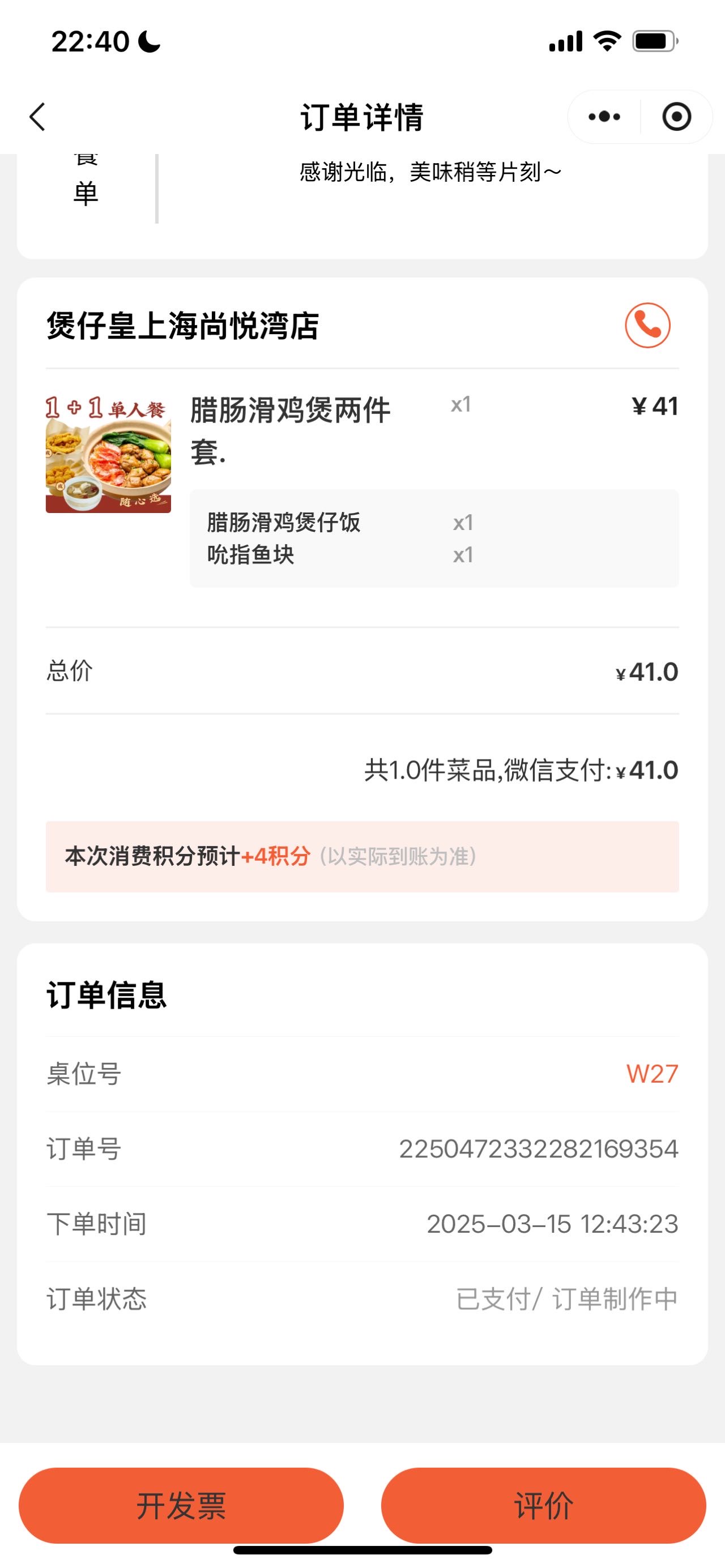The width and height of the screenshot is (725, 1568).
Task: Call the store via the phone icon
Action: click(x=647, y=325)
